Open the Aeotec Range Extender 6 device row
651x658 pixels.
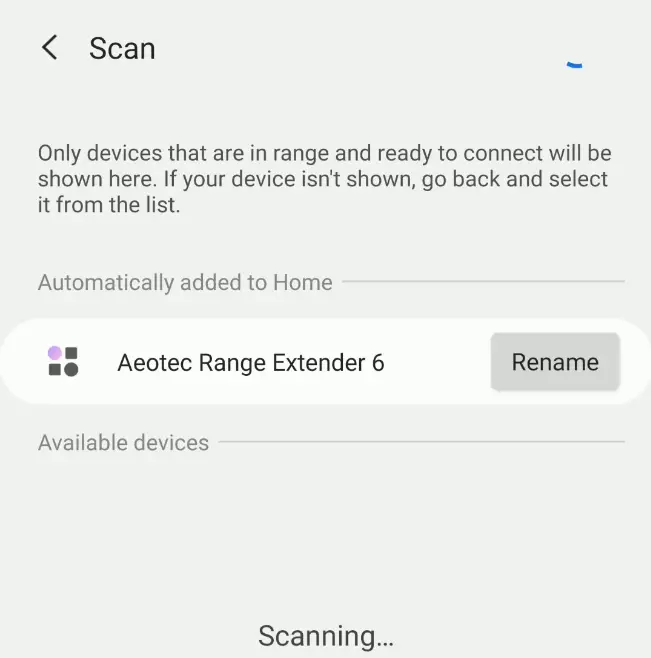click(x=250, y=362)
